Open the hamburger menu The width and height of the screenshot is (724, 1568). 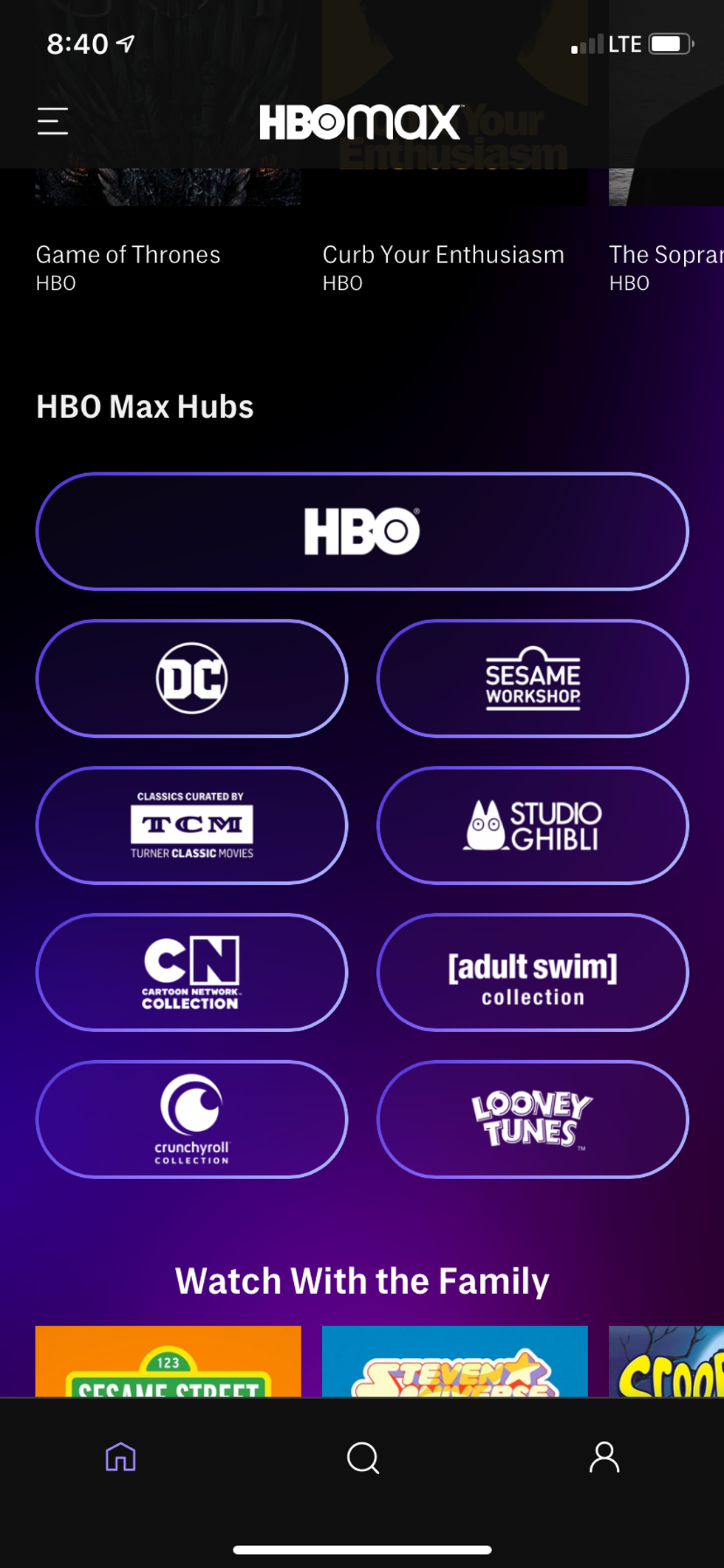click(x=53, y=121)
